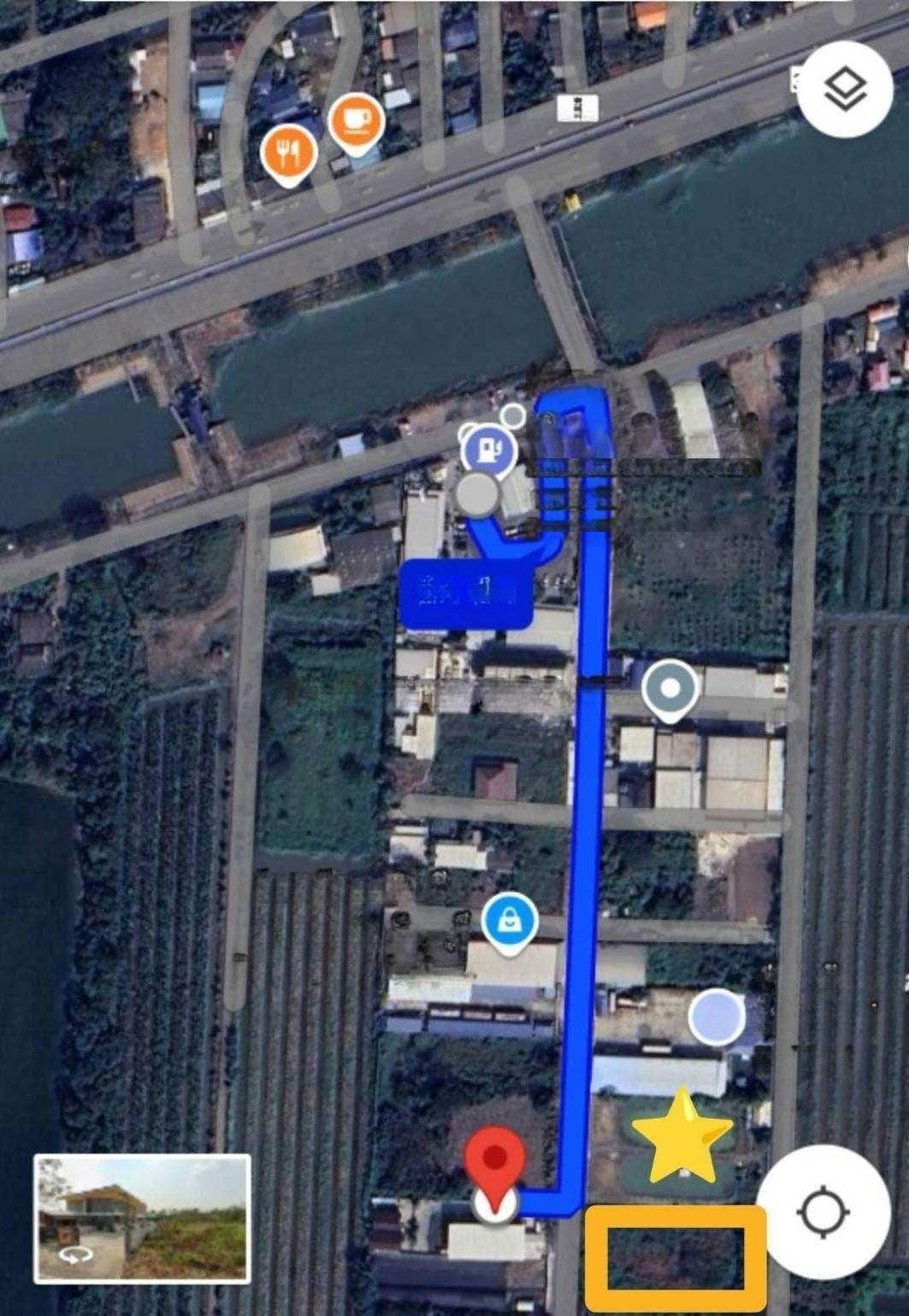Select the coffee cup cafe marker
Image resolution: width=909 pixels, height=1316 pixels.
[355, 121]
